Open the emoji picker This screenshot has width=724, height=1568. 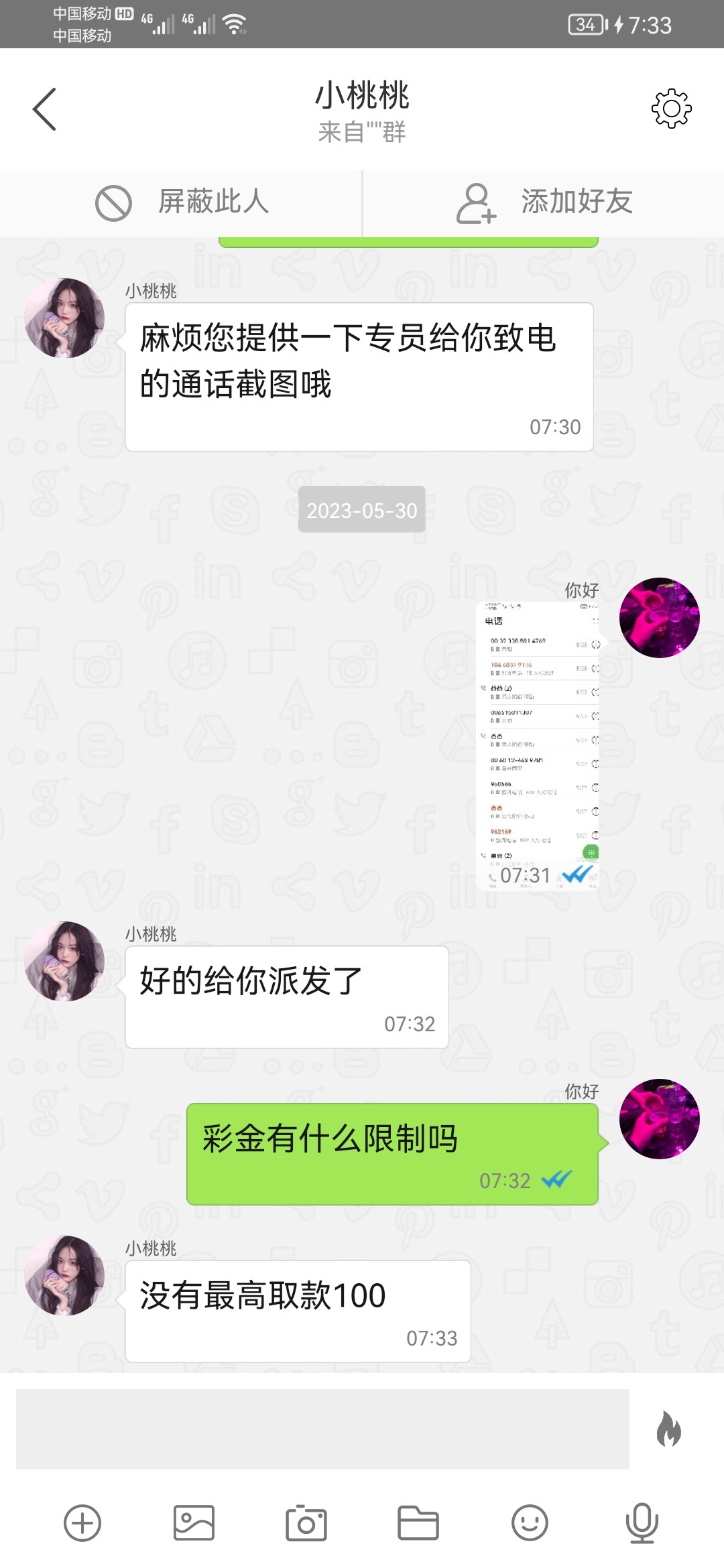point(530,1523)
